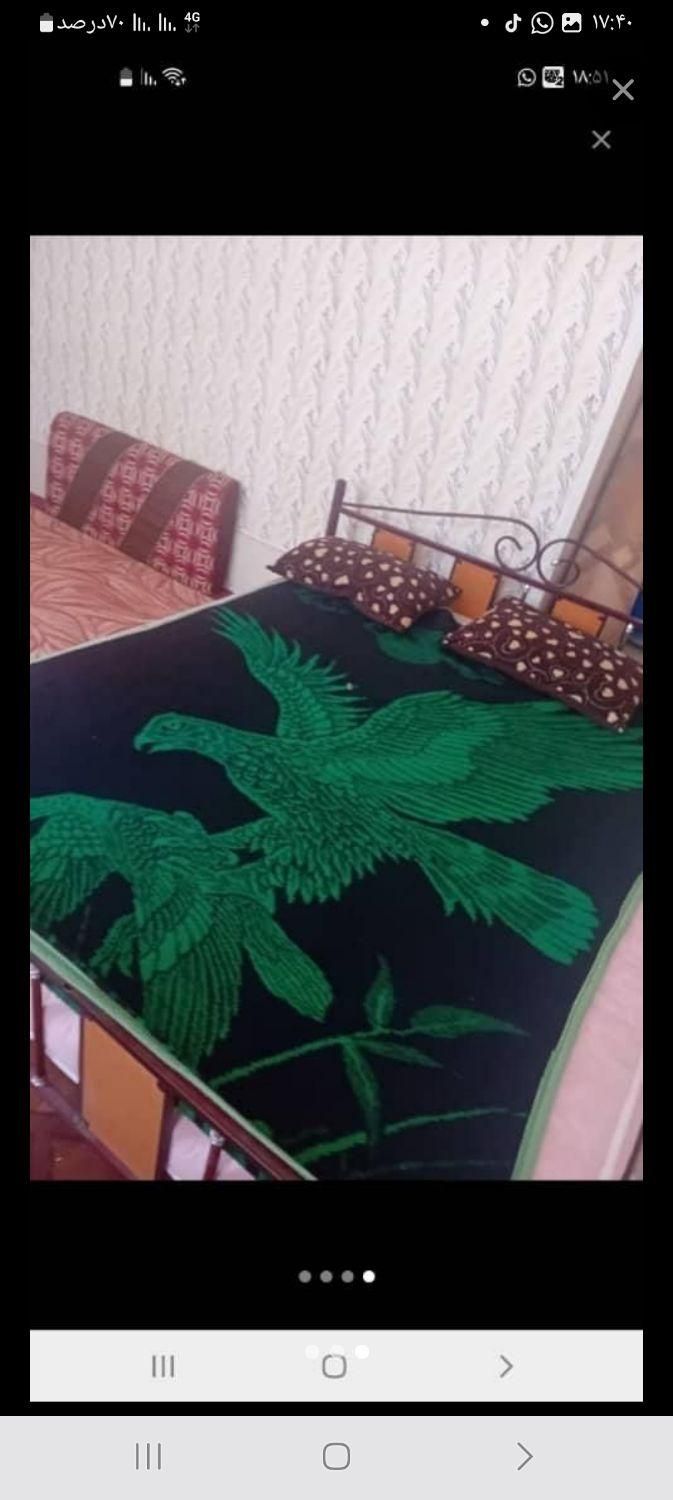This screenshot has height=1500, width=673.
Task: Go to the home screen
Action: pos(336,1456)
